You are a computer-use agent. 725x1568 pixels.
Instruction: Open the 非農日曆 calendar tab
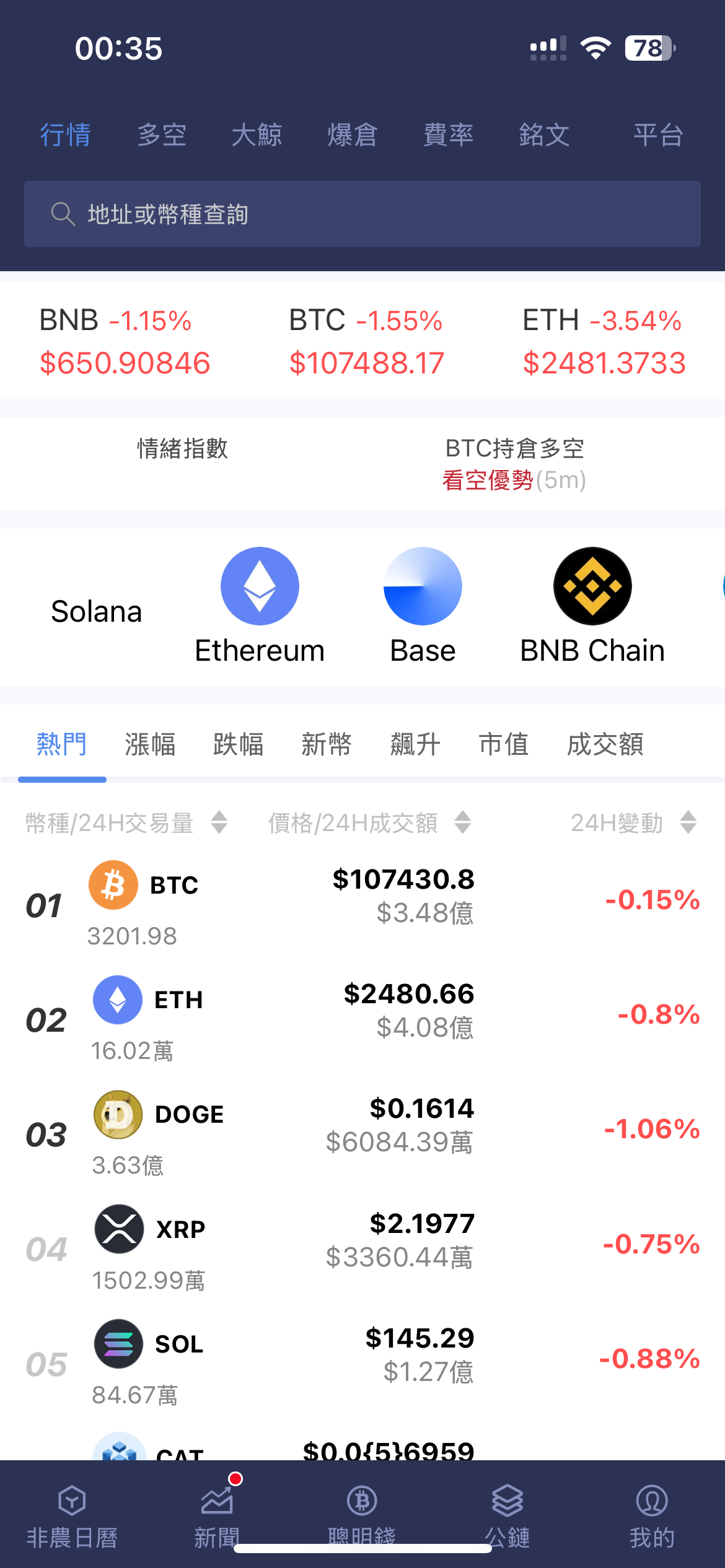pyautogui.click(x=72, y=1516)
